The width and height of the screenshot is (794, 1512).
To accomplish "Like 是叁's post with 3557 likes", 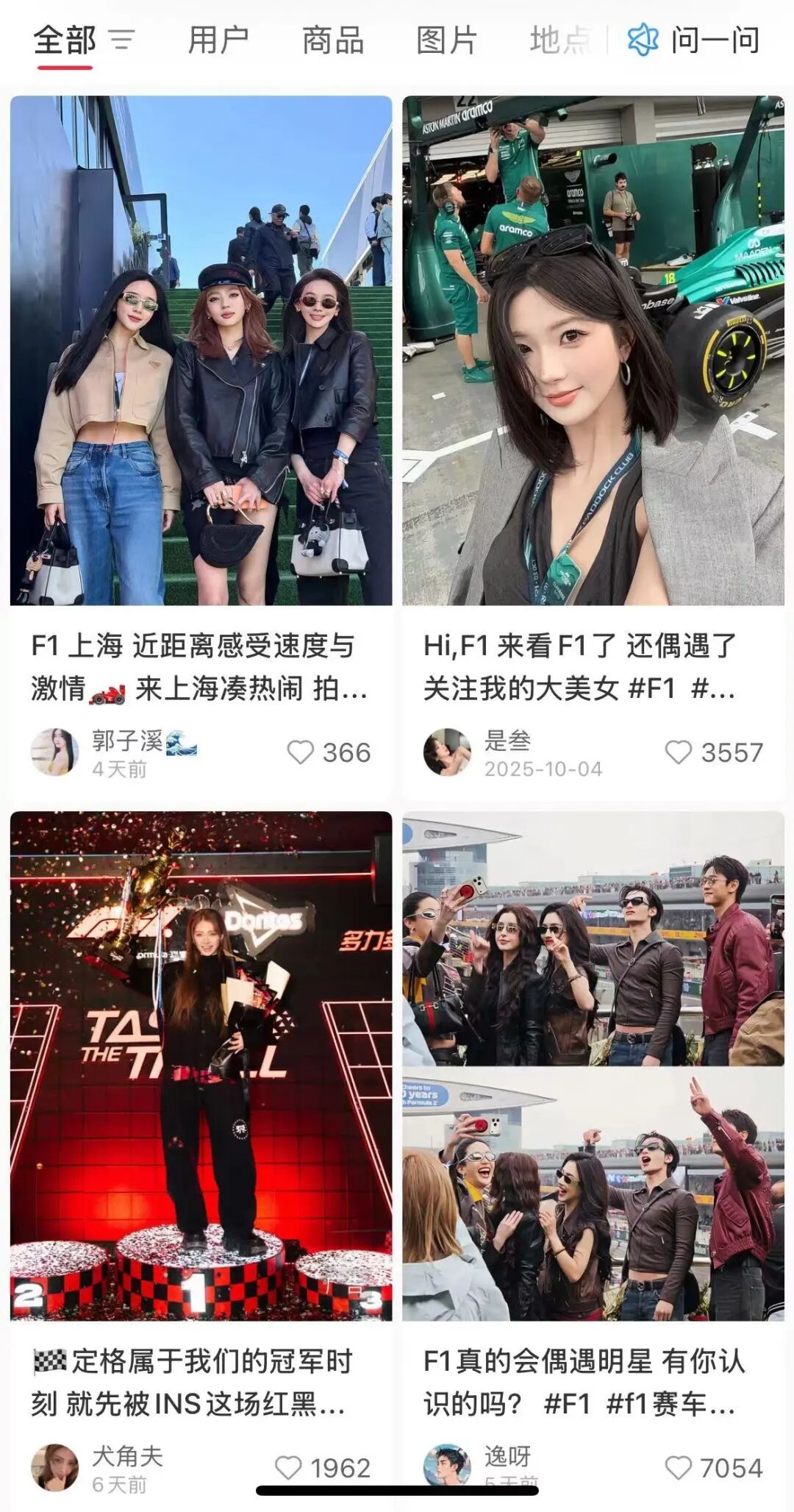I will 678,752.
